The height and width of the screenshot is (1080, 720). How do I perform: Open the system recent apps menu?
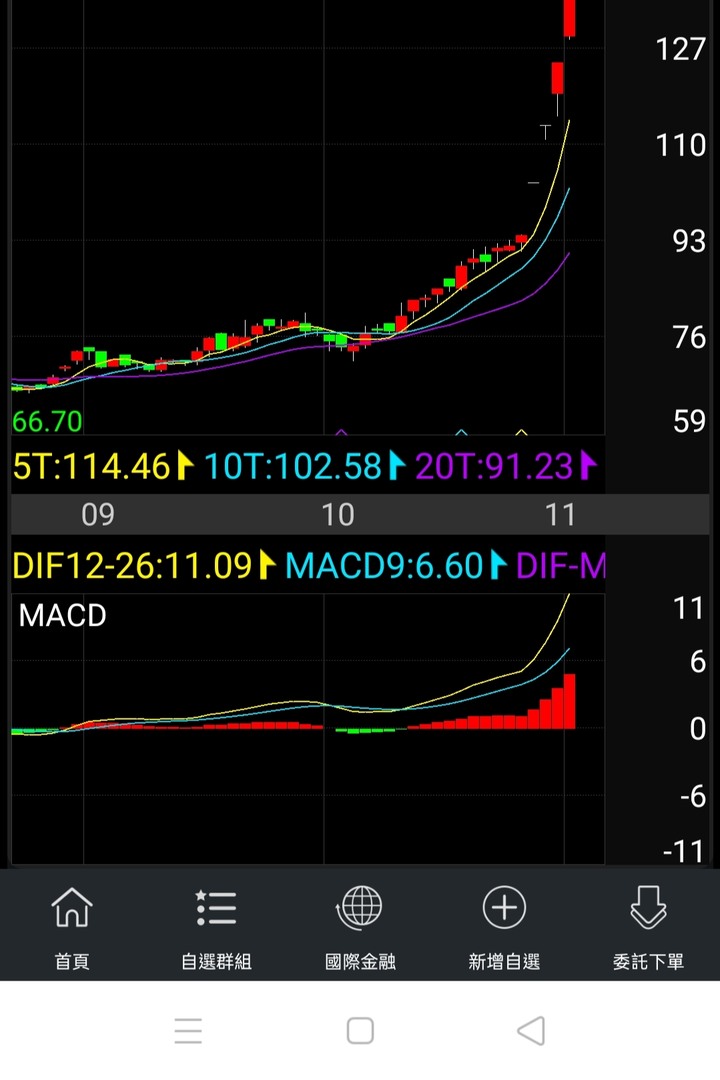tap(188, 1031)
